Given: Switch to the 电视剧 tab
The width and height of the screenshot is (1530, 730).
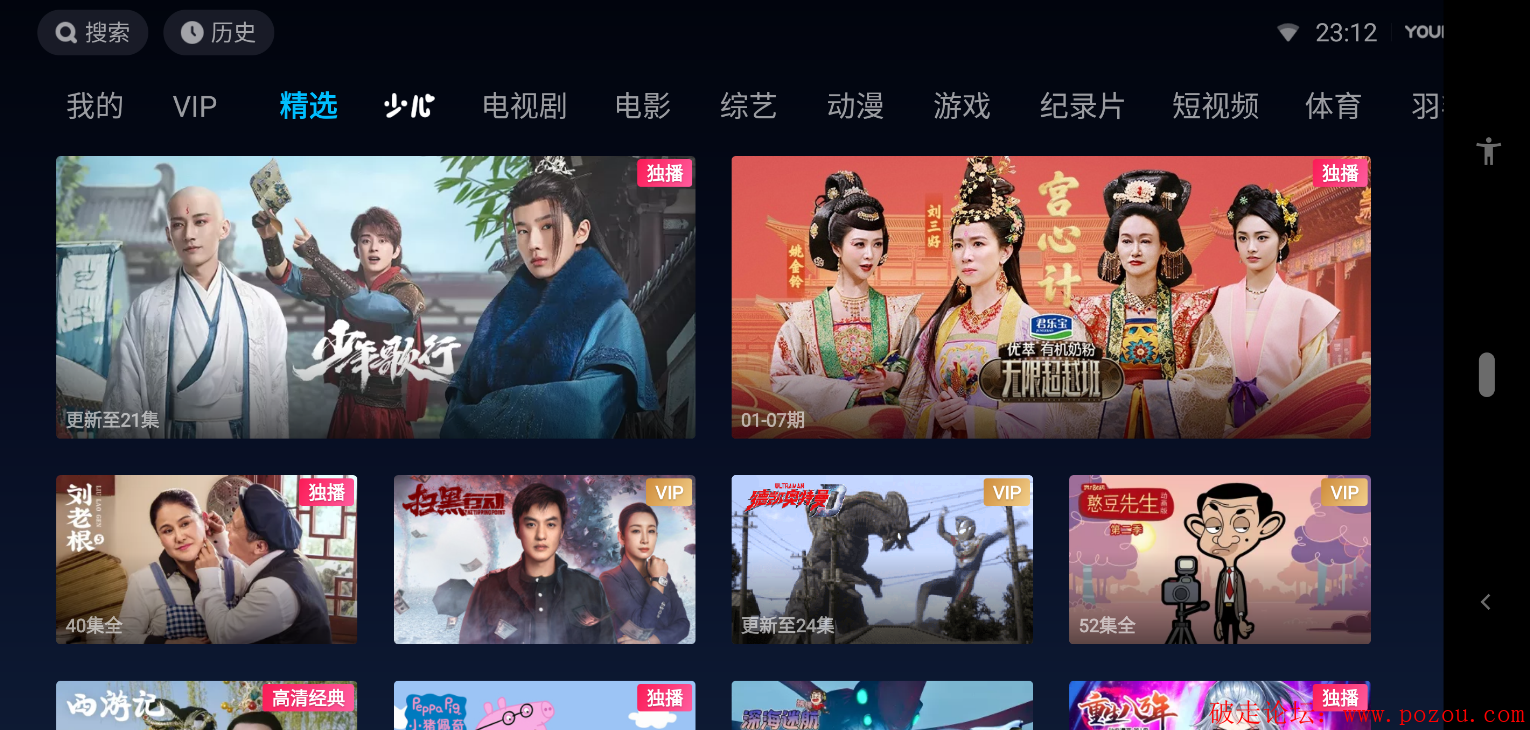Looking at the screenshot, I should [x=524, y=106].
